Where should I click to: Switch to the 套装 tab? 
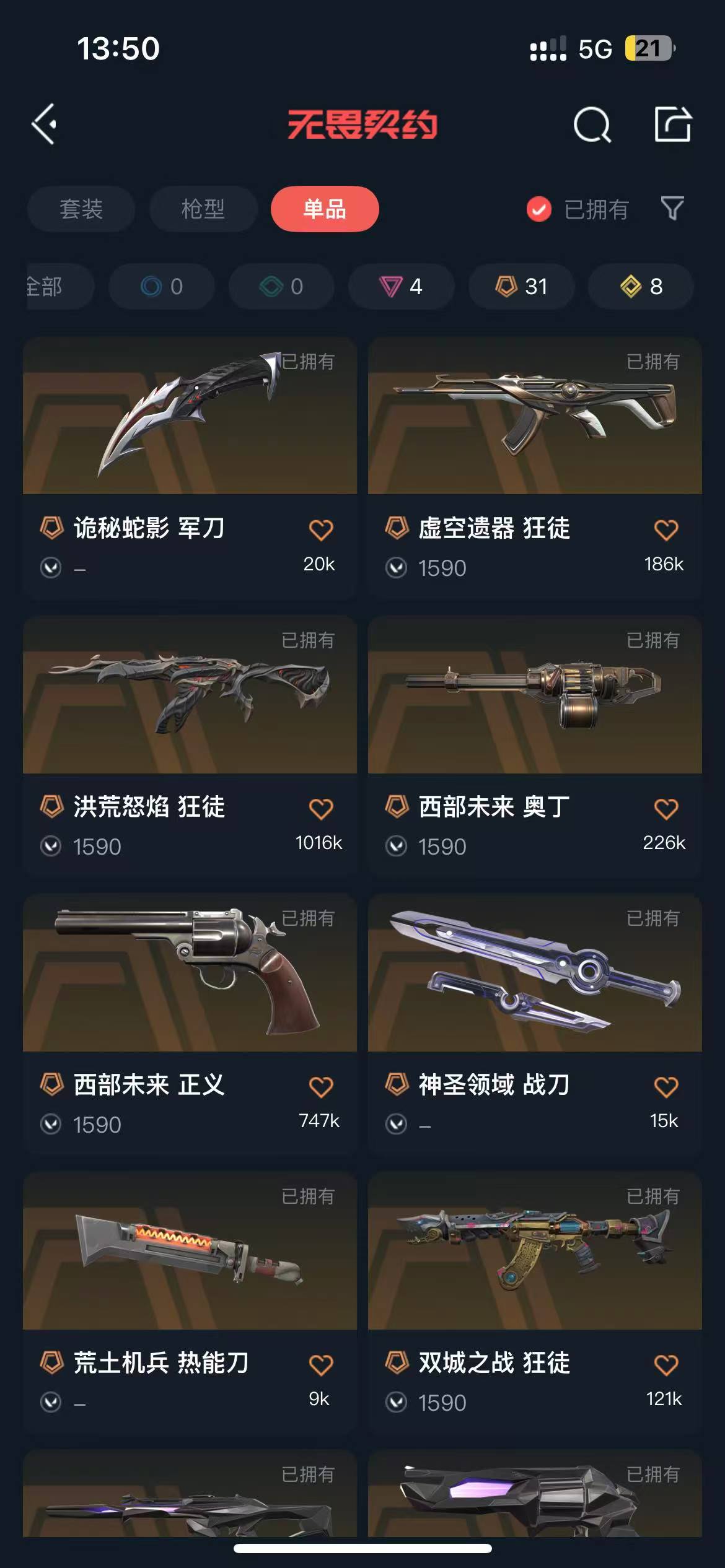pyautogui.click(x=81, y=209)
